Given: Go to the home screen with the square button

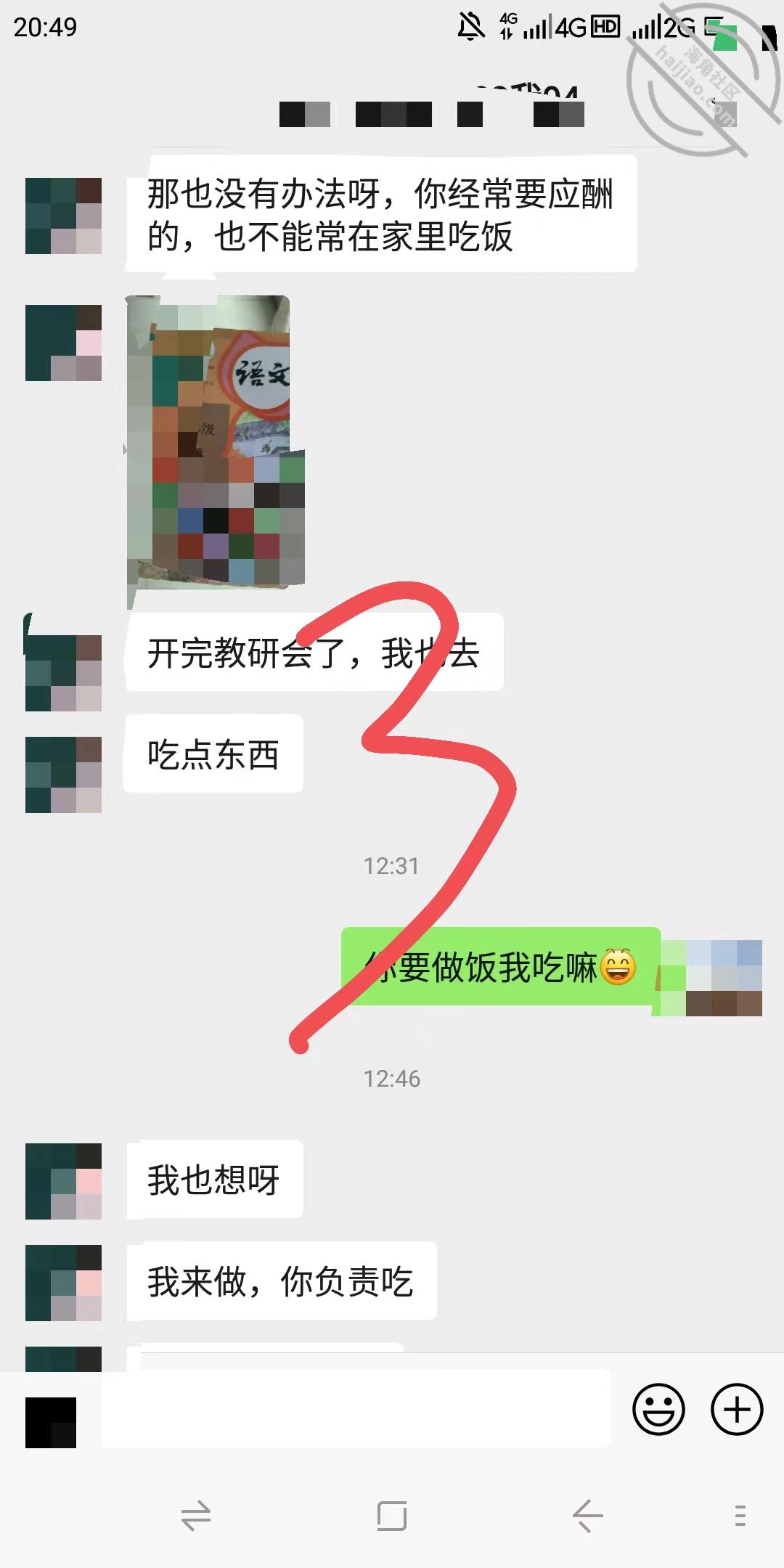Looking at the screenshot, I should coord(392,1516).
